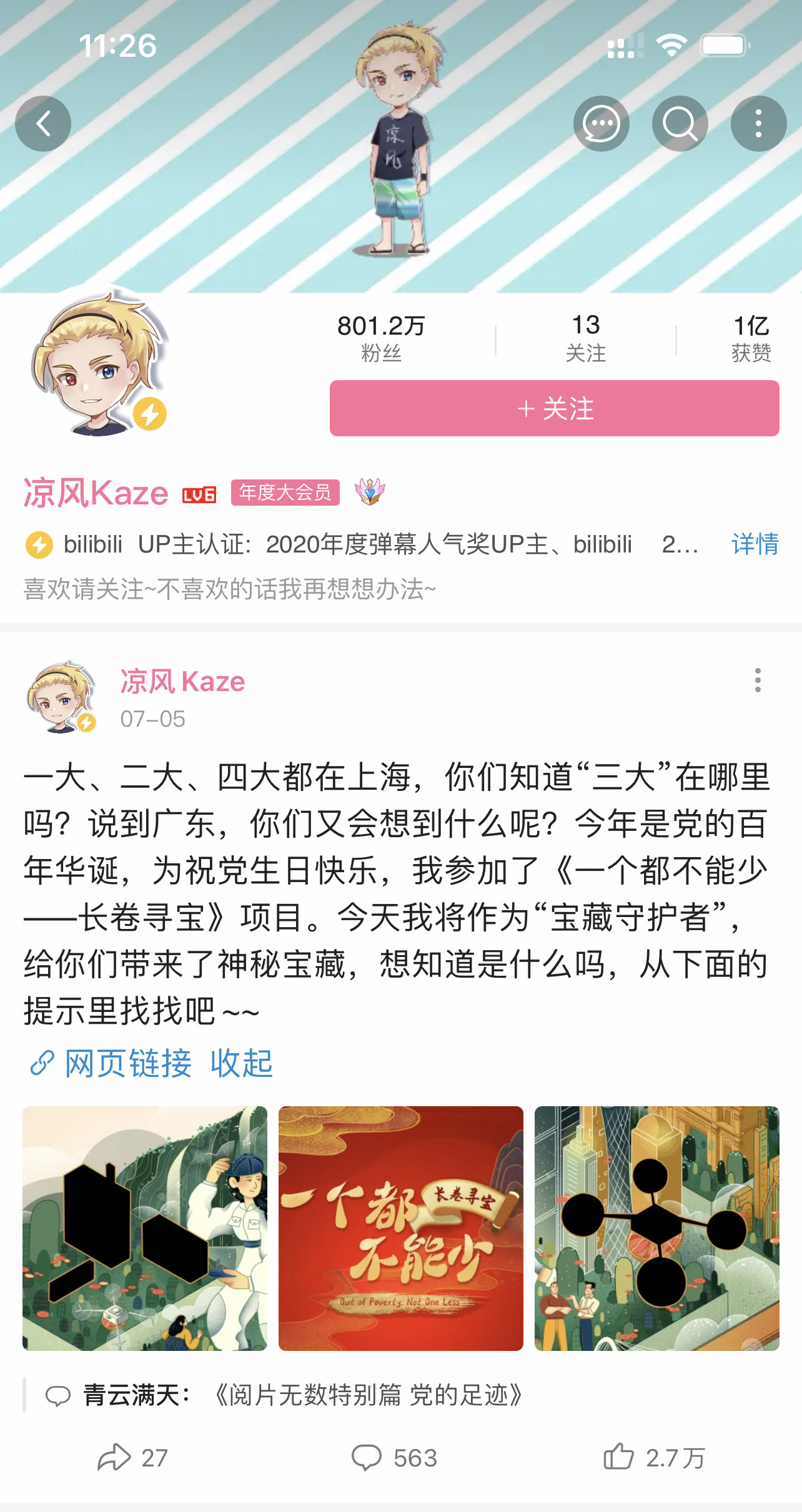Open the messages bubble icon
This screenshot has width=802, height=1512.
point(601,124)
